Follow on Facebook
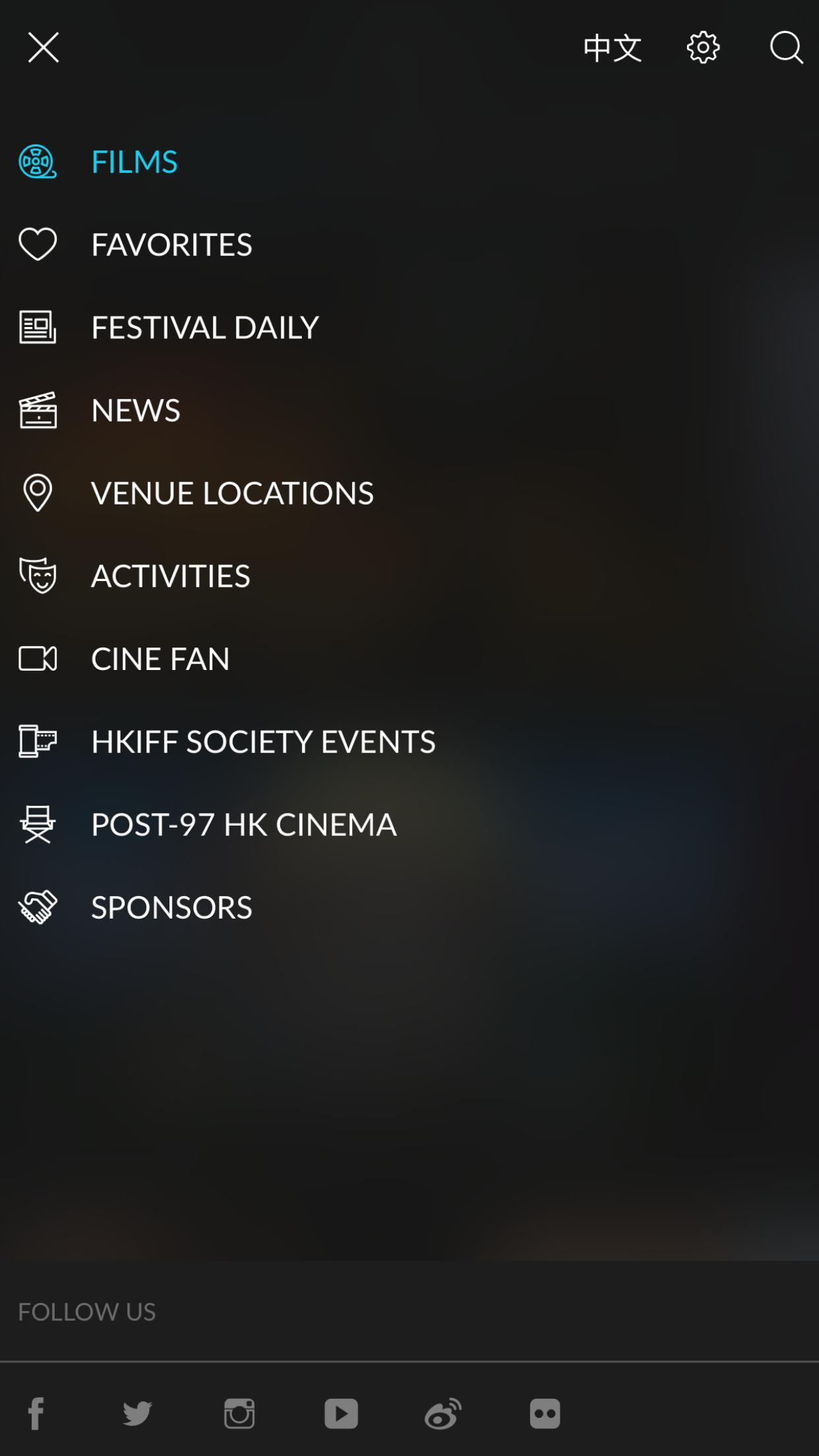This screenshot has height=1456, width=819. (36, 1413)
